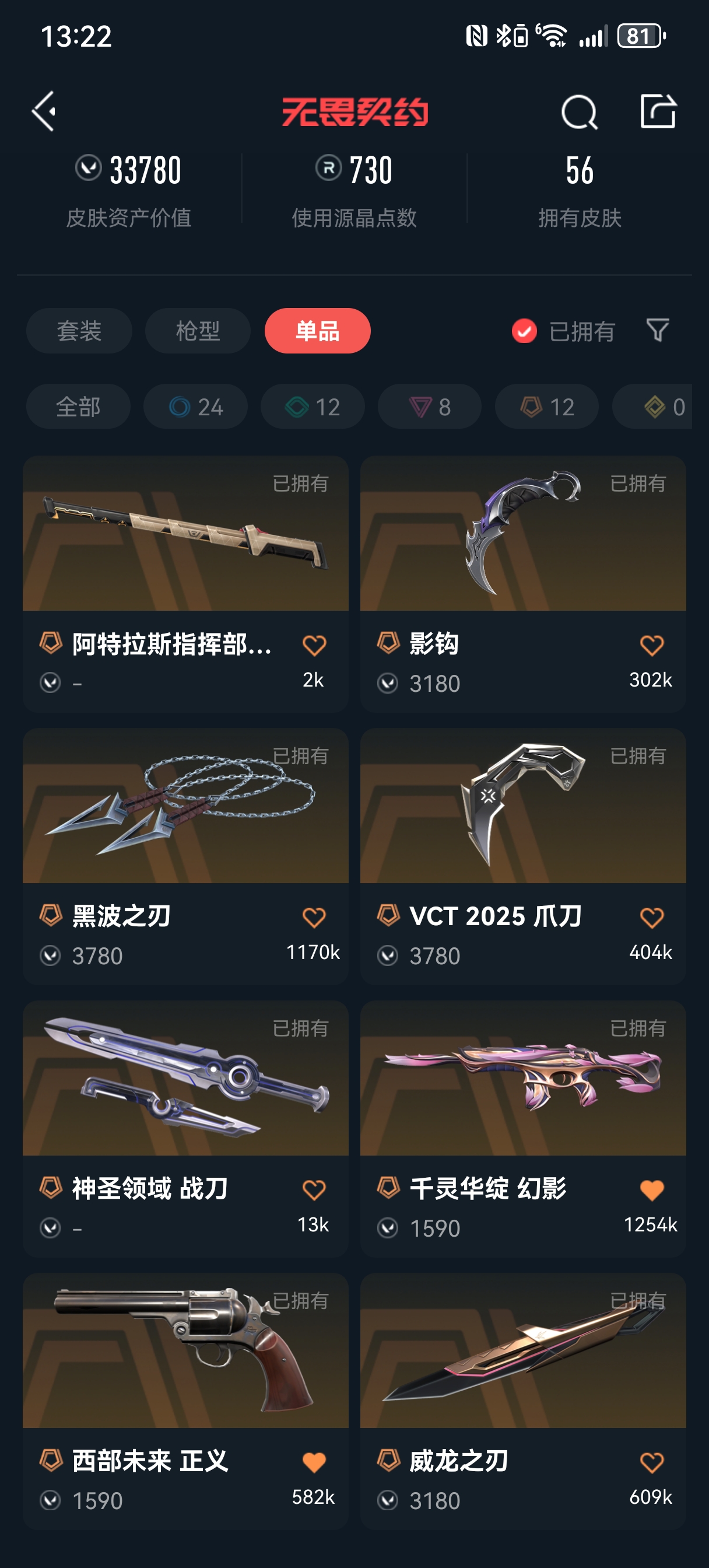Filter by the pink tier chip showing 8
Screen dimensions: 709x1568
coord(430,407)
